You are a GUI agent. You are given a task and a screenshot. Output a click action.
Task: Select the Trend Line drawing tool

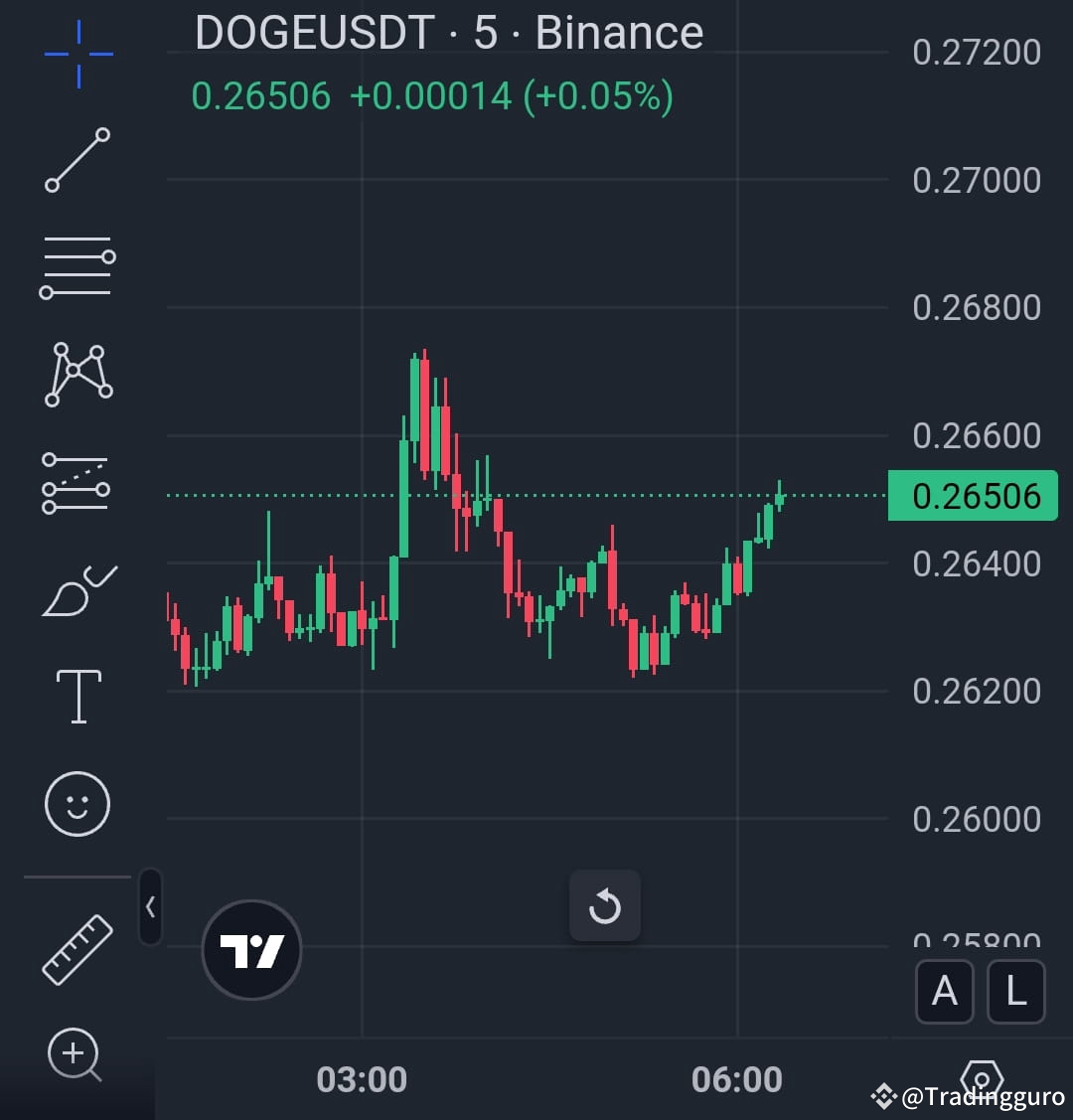tap(77, 159)
